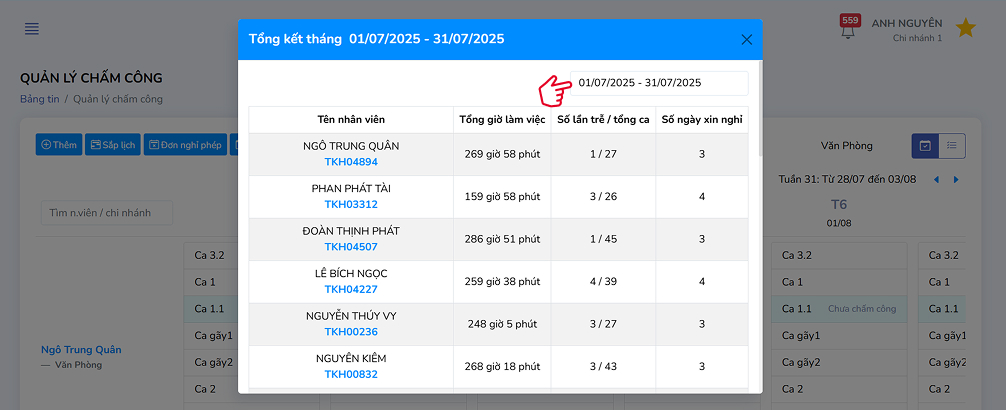The image size is (1006, 410).
Task: Tap the employee or branch search field
Action: [107, 213]
